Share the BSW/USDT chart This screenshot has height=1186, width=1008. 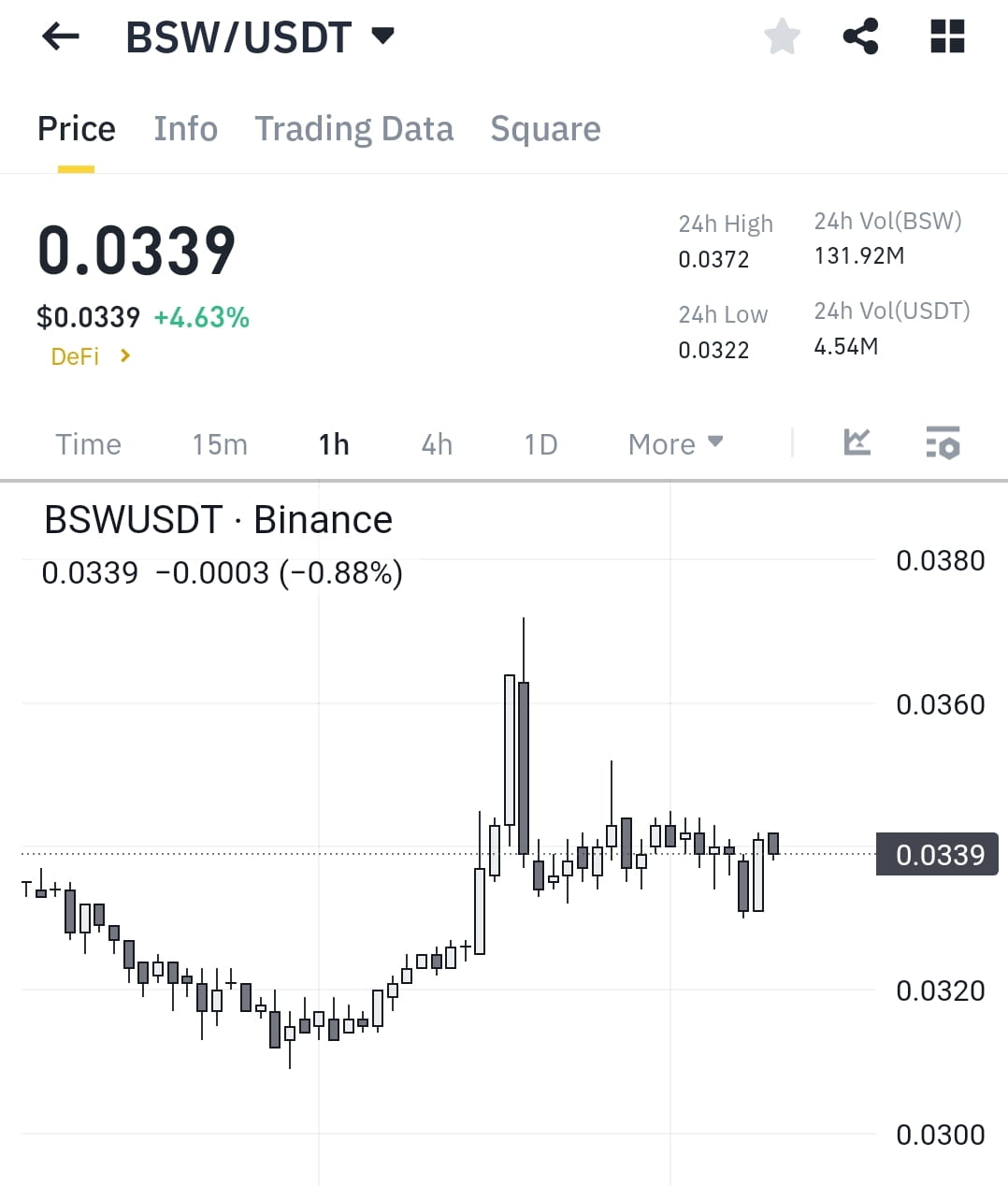[x=859, y=36]
